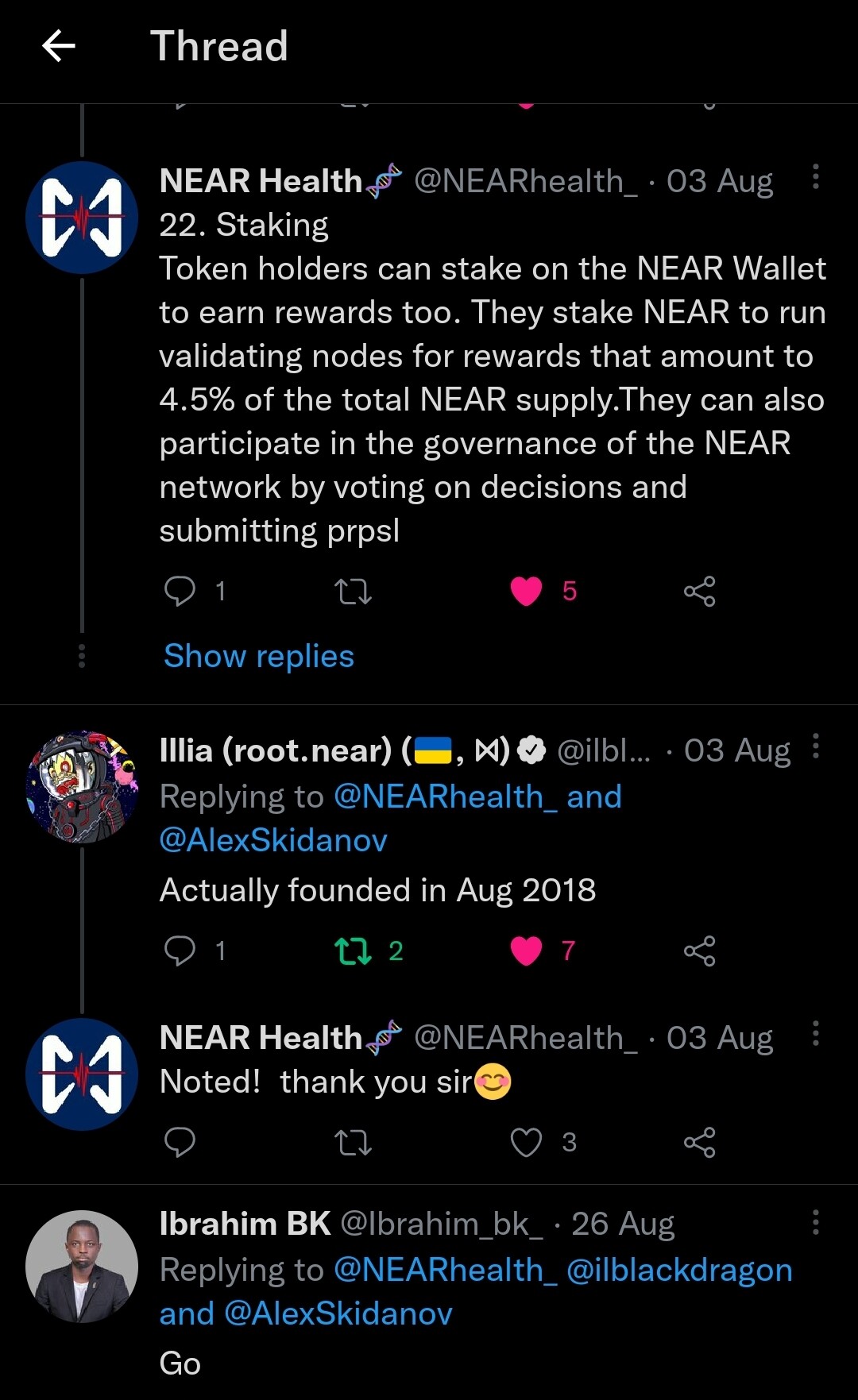The width and height of the screenshot is (858, 1400).
Task: Open the @AlexSkidanov mention in Illia's reply
Action: [273, 840]
